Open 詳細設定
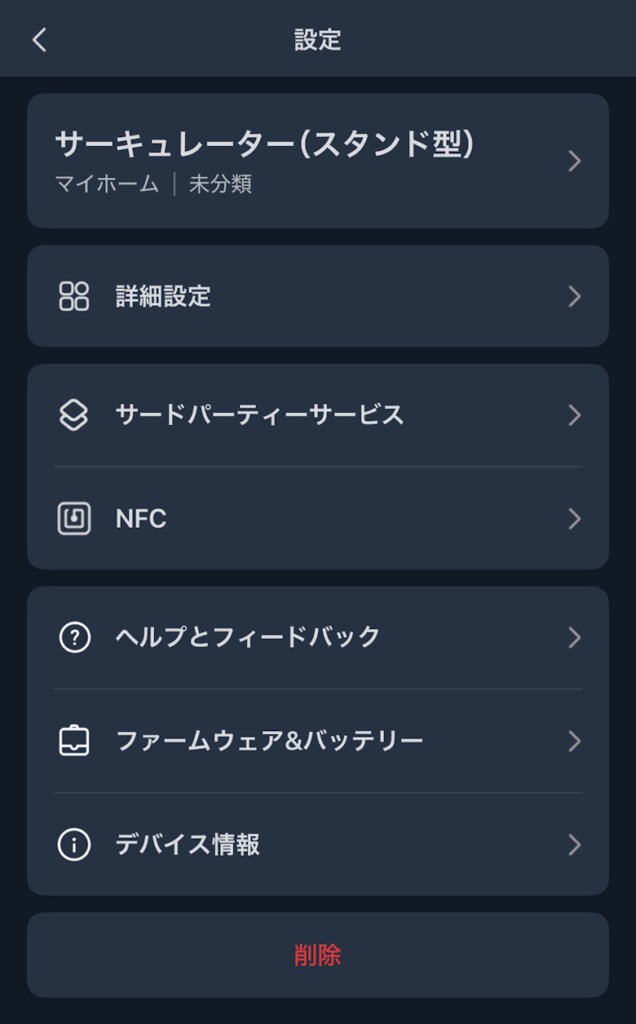 317,296
